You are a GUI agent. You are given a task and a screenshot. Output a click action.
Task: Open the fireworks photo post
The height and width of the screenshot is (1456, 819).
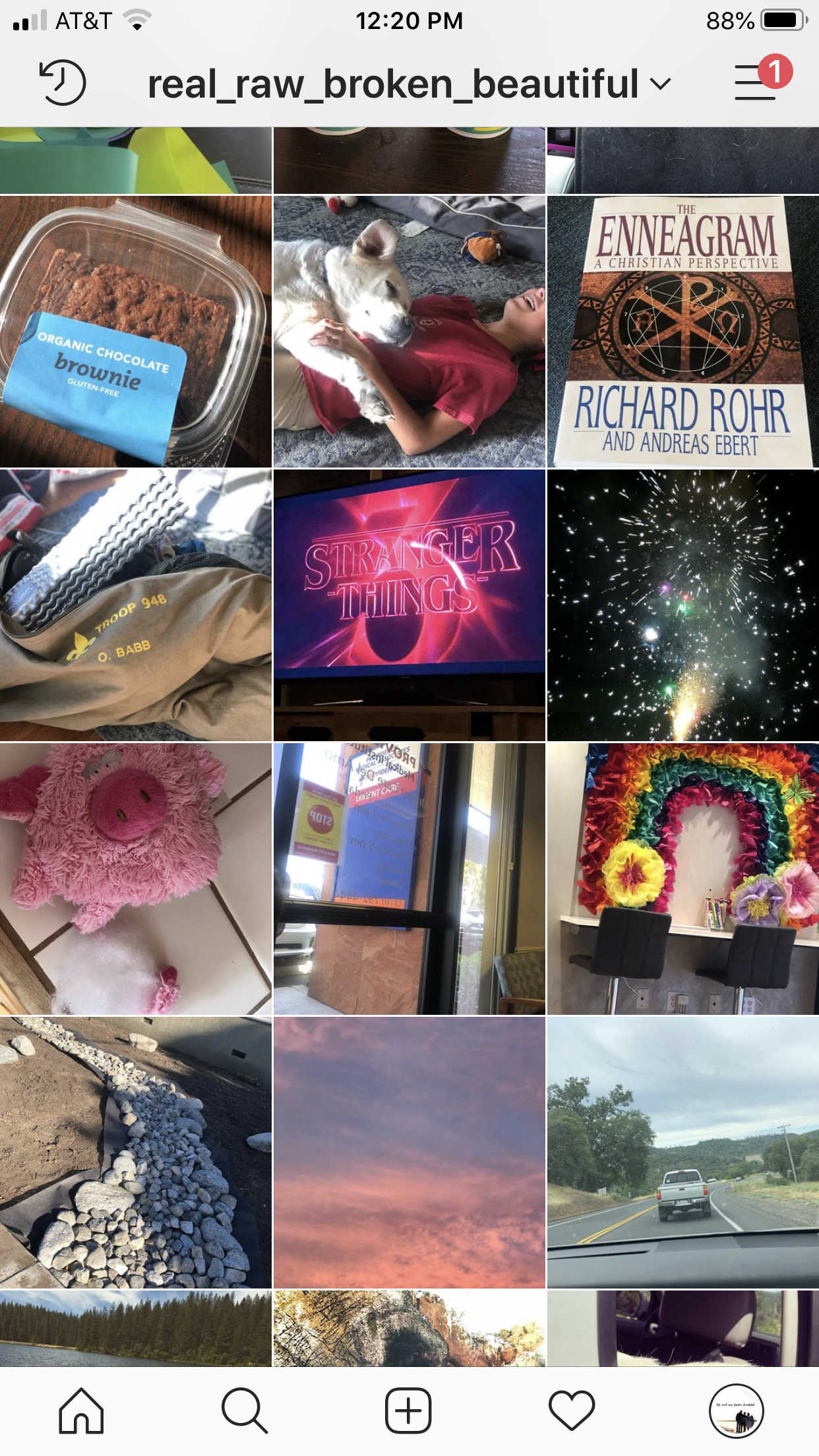(x=683, y=605)
